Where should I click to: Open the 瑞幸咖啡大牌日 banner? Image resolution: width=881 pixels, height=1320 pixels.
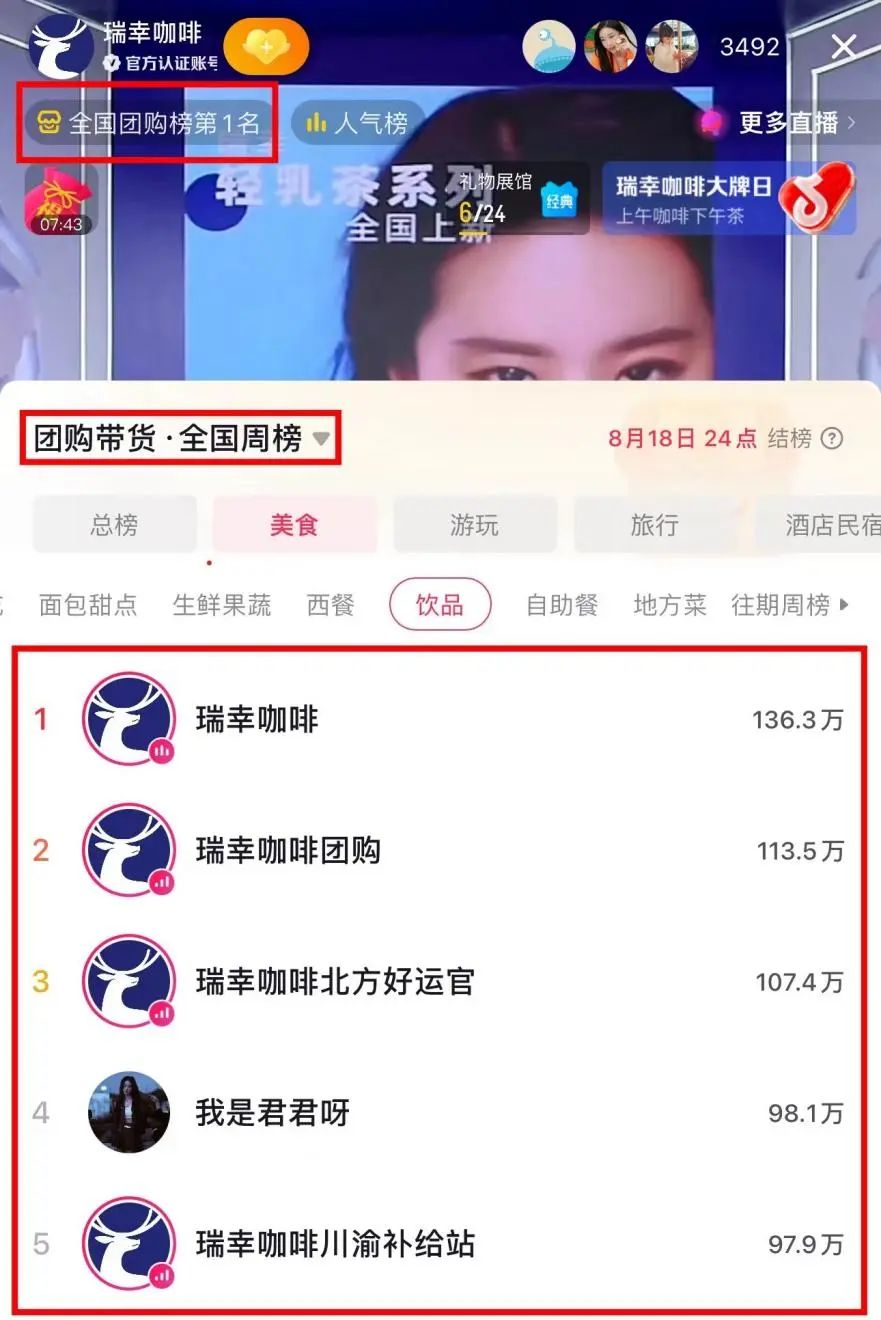pyautogui.click(x=729, y=198)
